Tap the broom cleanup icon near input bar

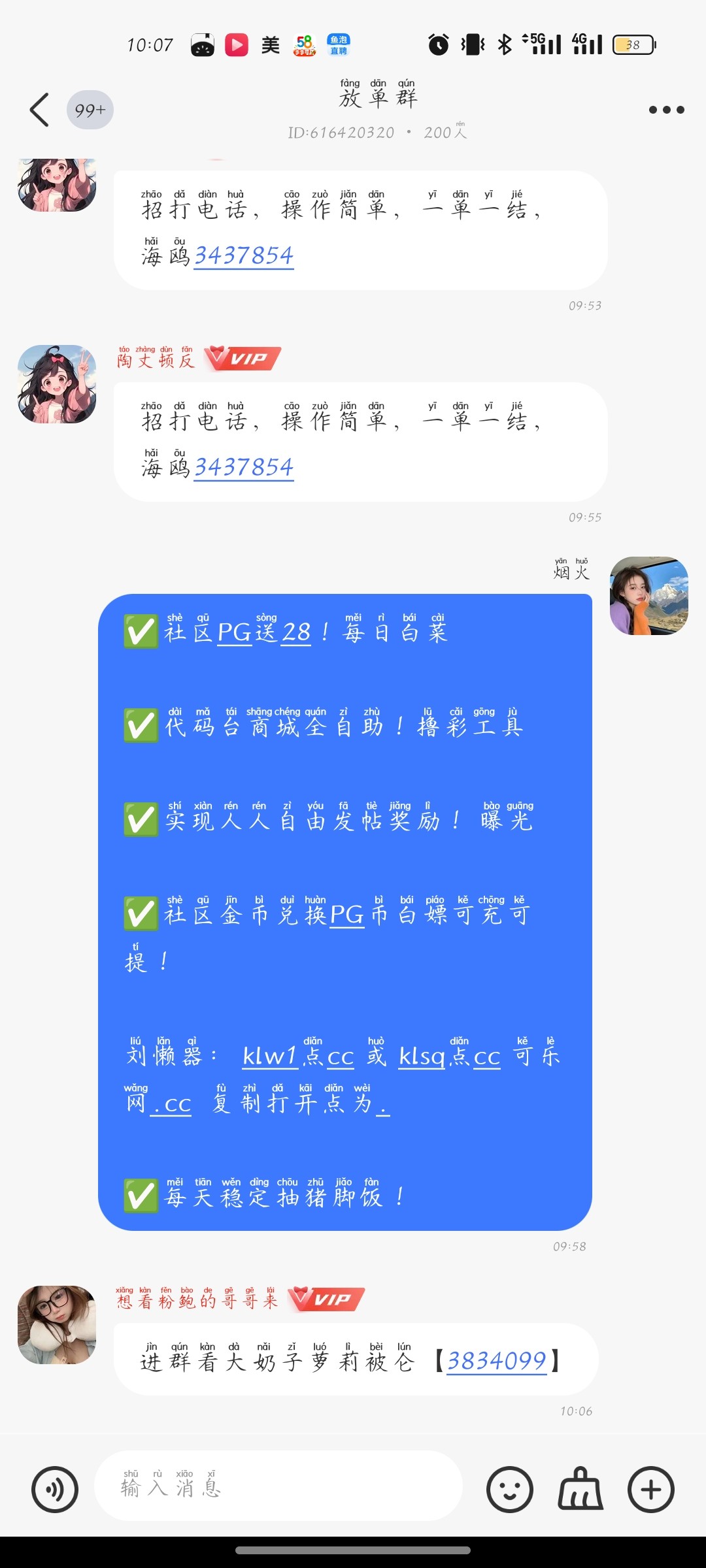click(x=580, y=1487)
